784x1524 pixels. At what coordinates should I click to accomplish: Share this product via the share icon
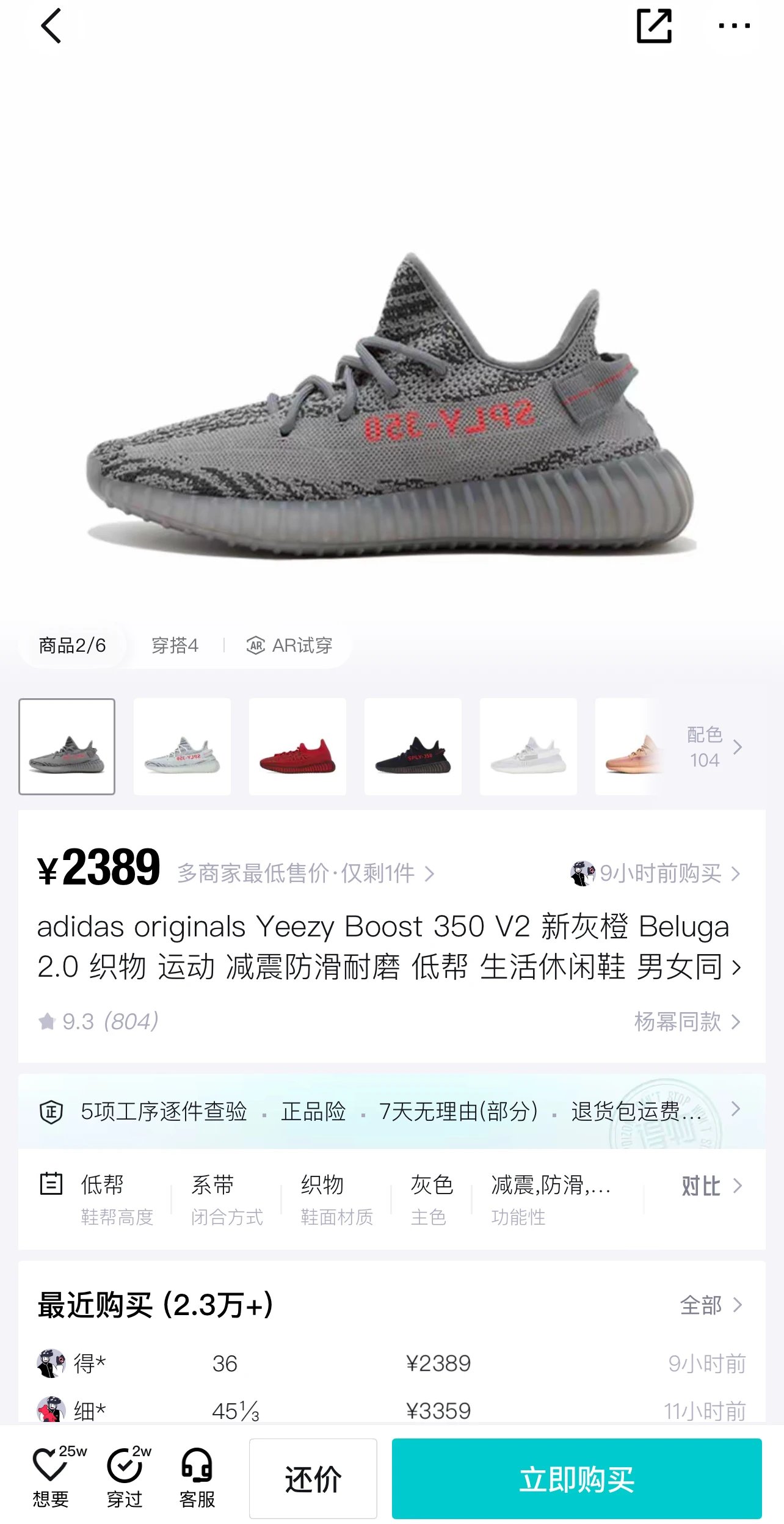point(654,26)
